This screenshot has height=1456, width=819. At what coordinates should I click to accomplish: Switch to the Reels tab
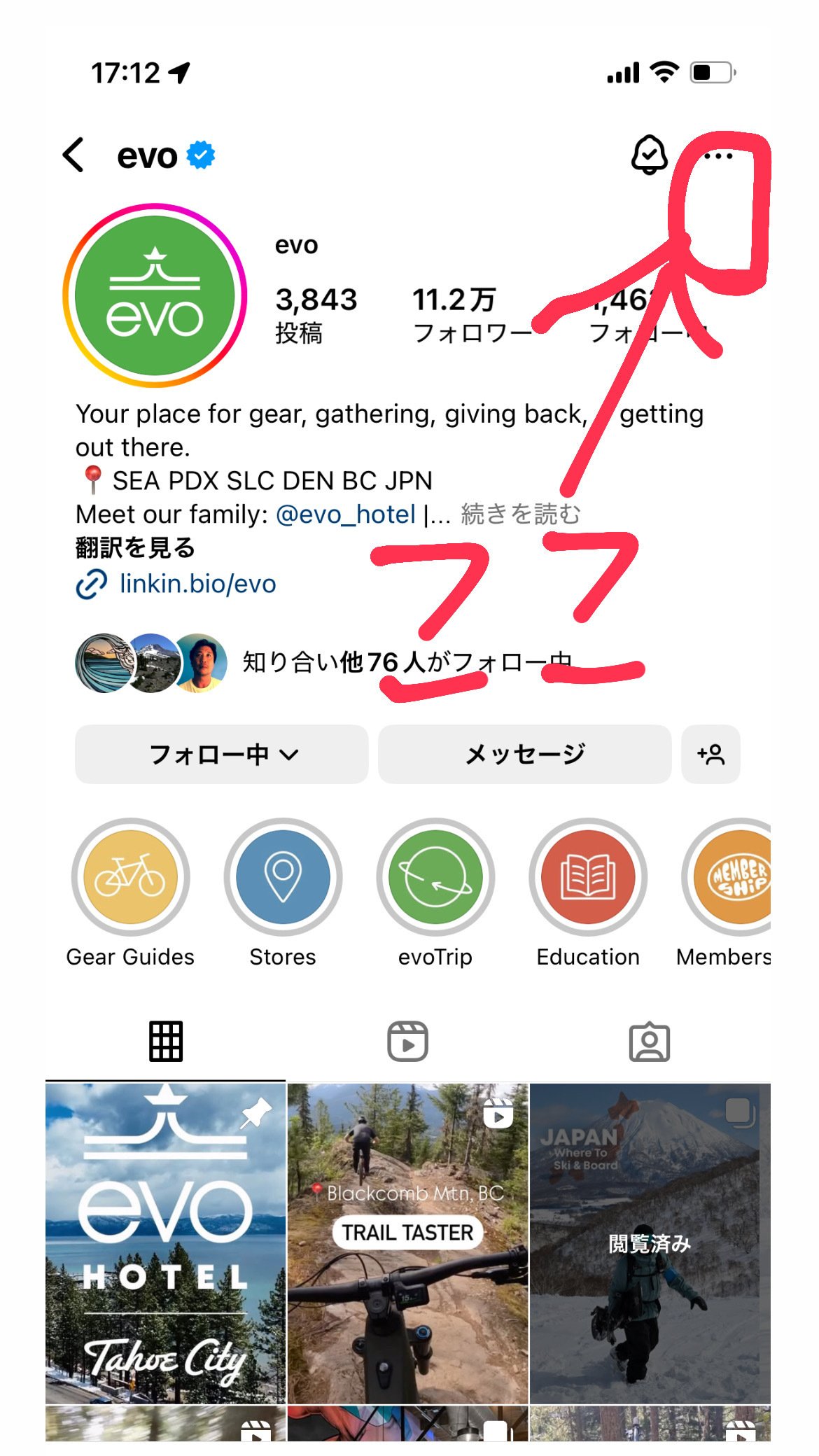[x=408, y=1042]
